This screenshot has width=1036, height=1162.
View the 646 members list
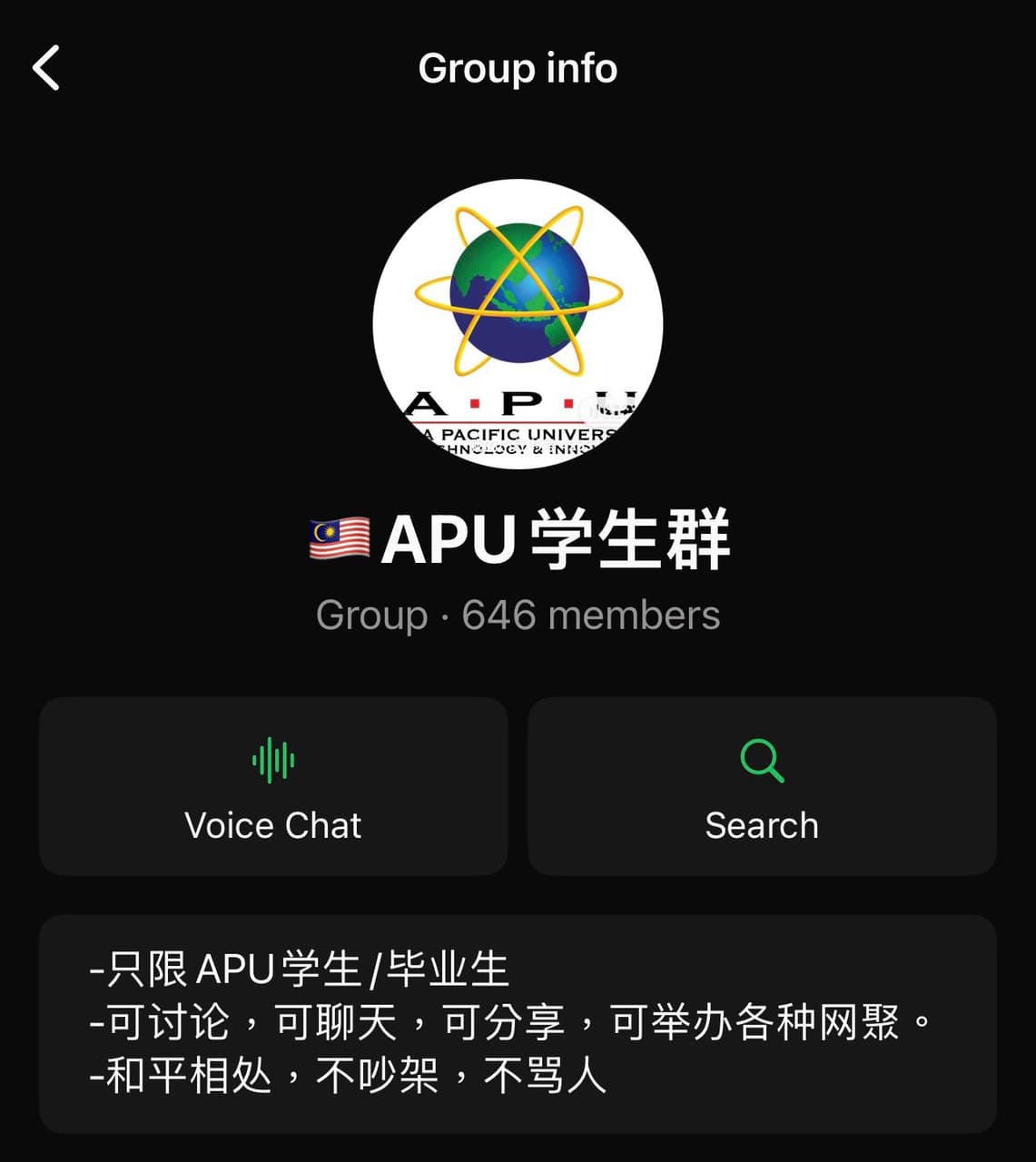[x=589, y=615]
